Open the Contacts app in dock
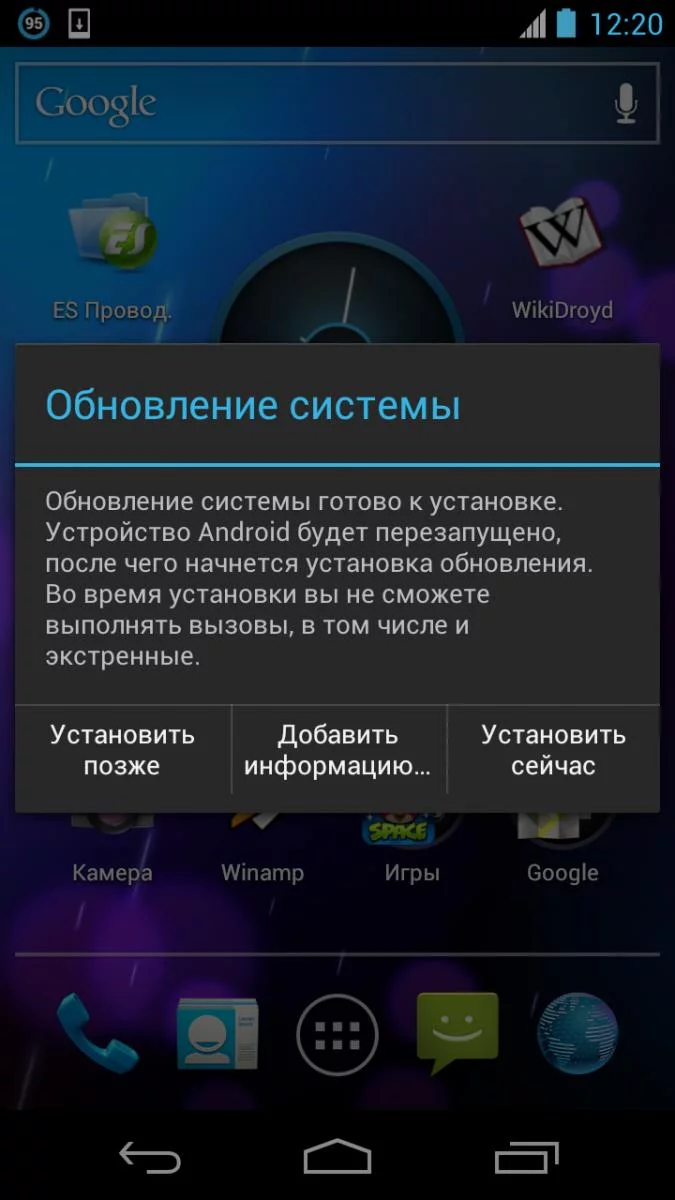675x1200 pixels. pyautogui.click(x=217, y=1033)
